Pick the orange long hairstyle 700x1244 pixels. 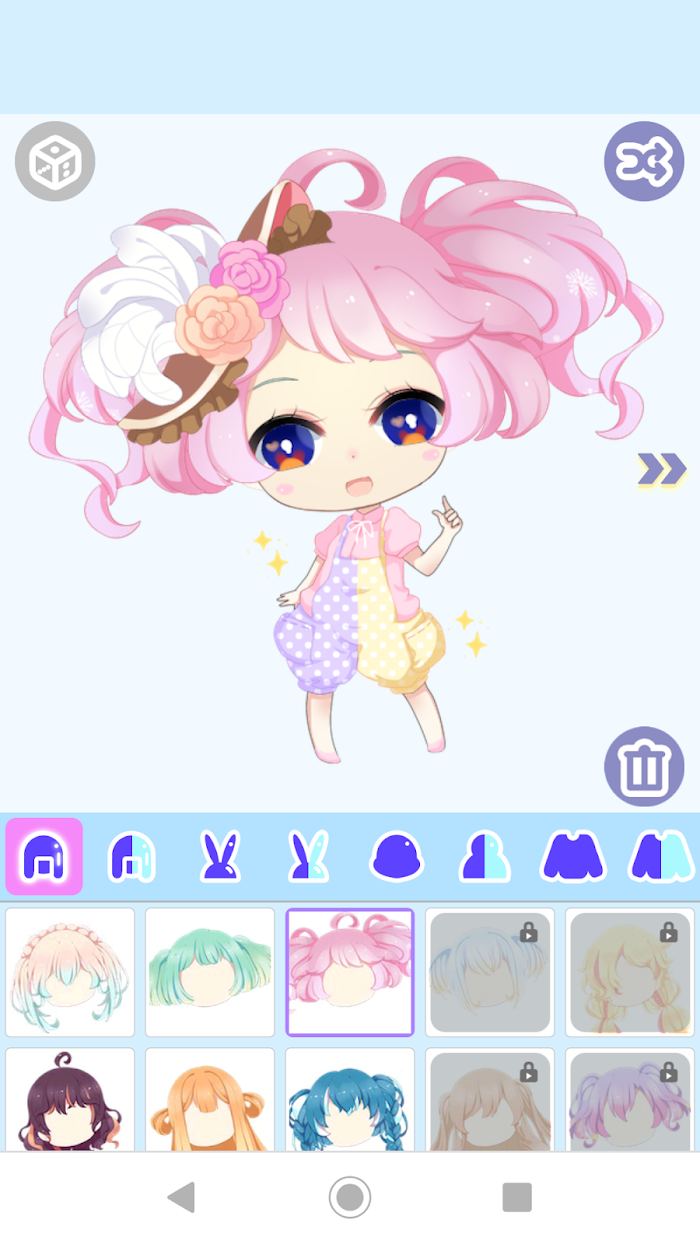[x=210, y=1099]
